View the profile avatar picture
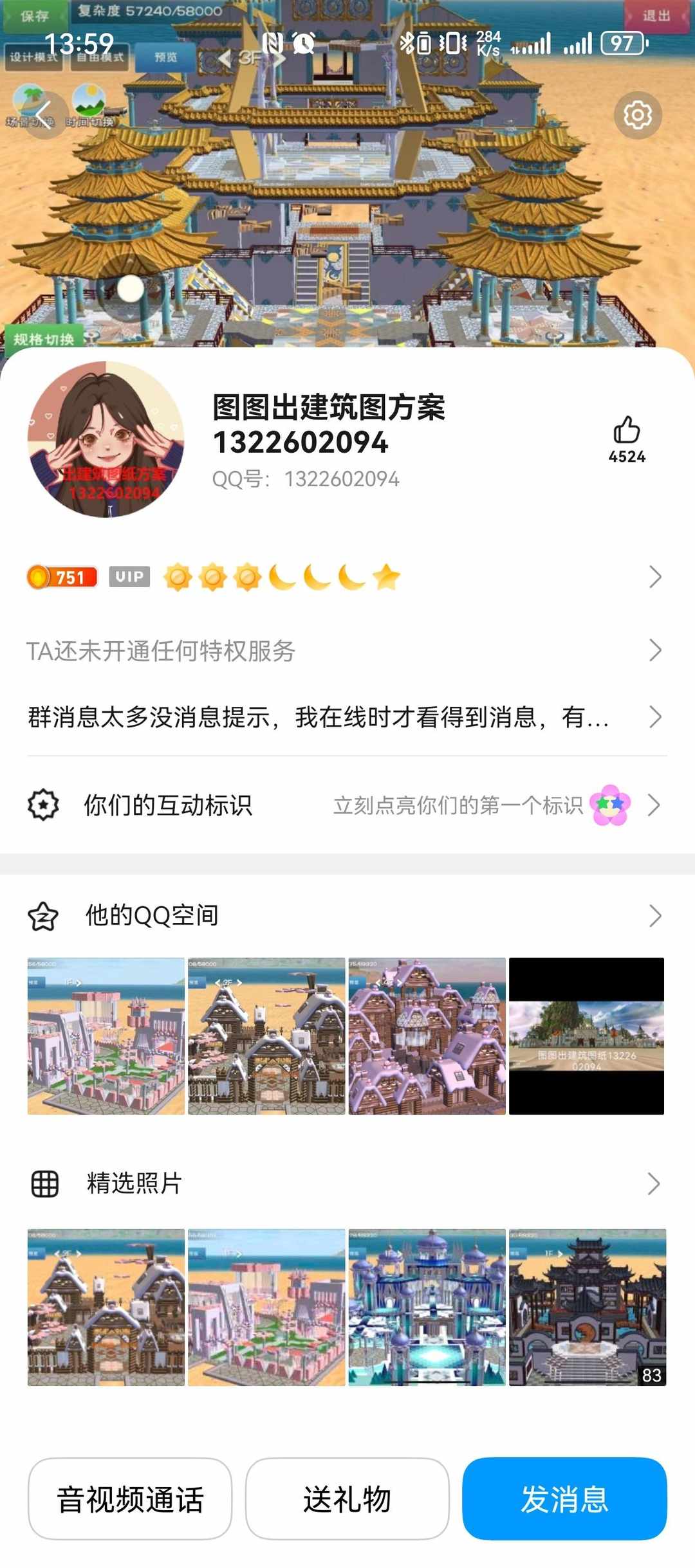Viewport: 695px width, 1568px height. point(106,439)
